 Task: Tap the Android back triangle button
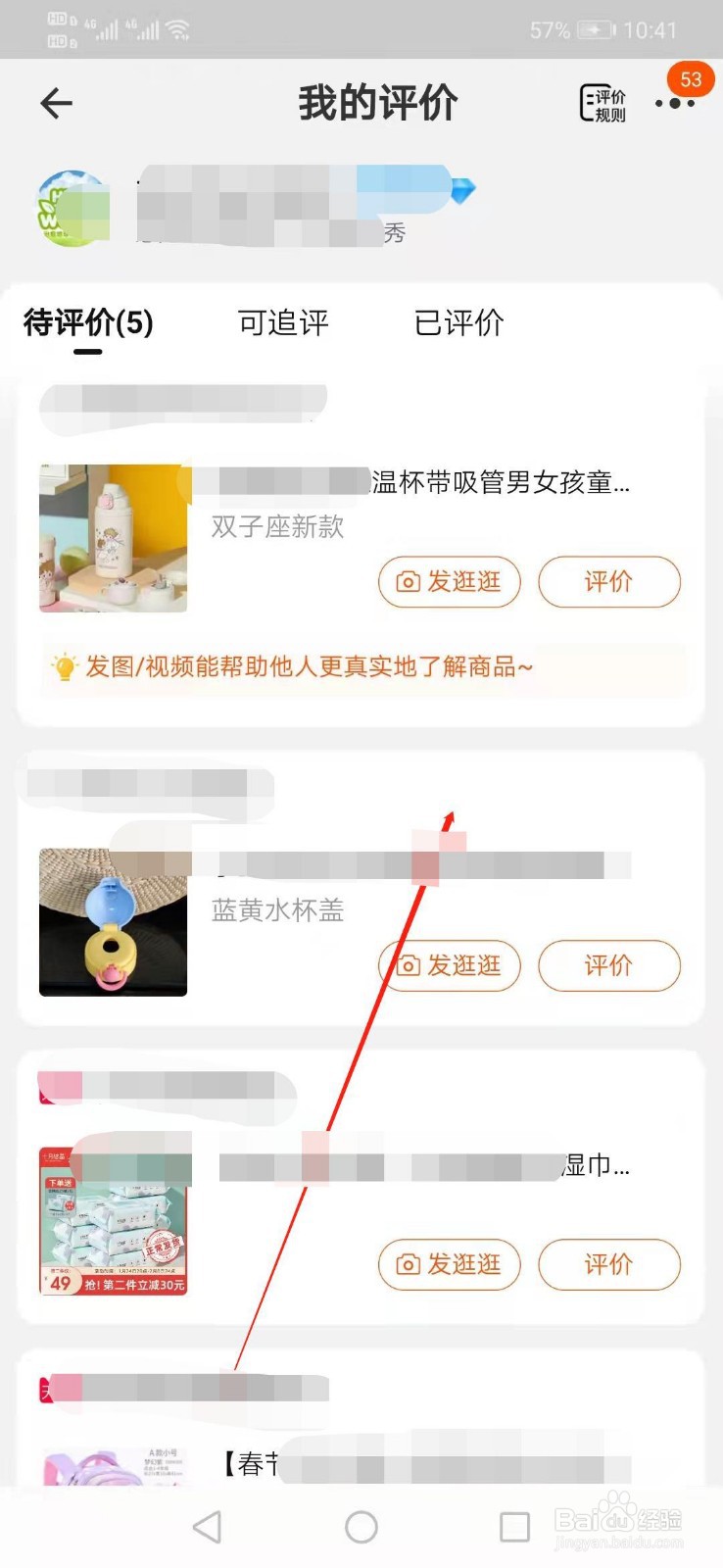207,1526
